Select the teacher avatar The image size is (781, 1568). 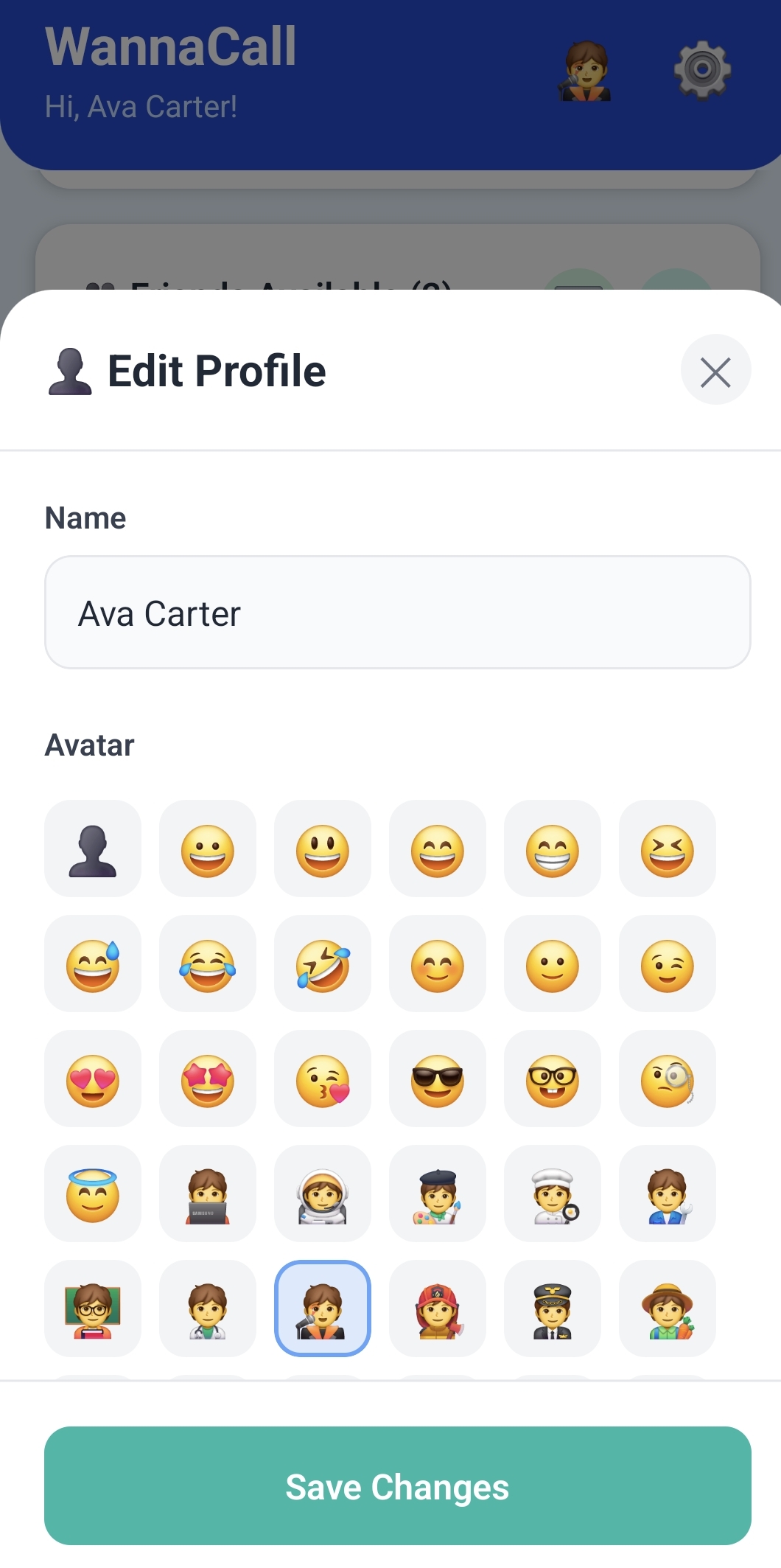click(93, 1309)
